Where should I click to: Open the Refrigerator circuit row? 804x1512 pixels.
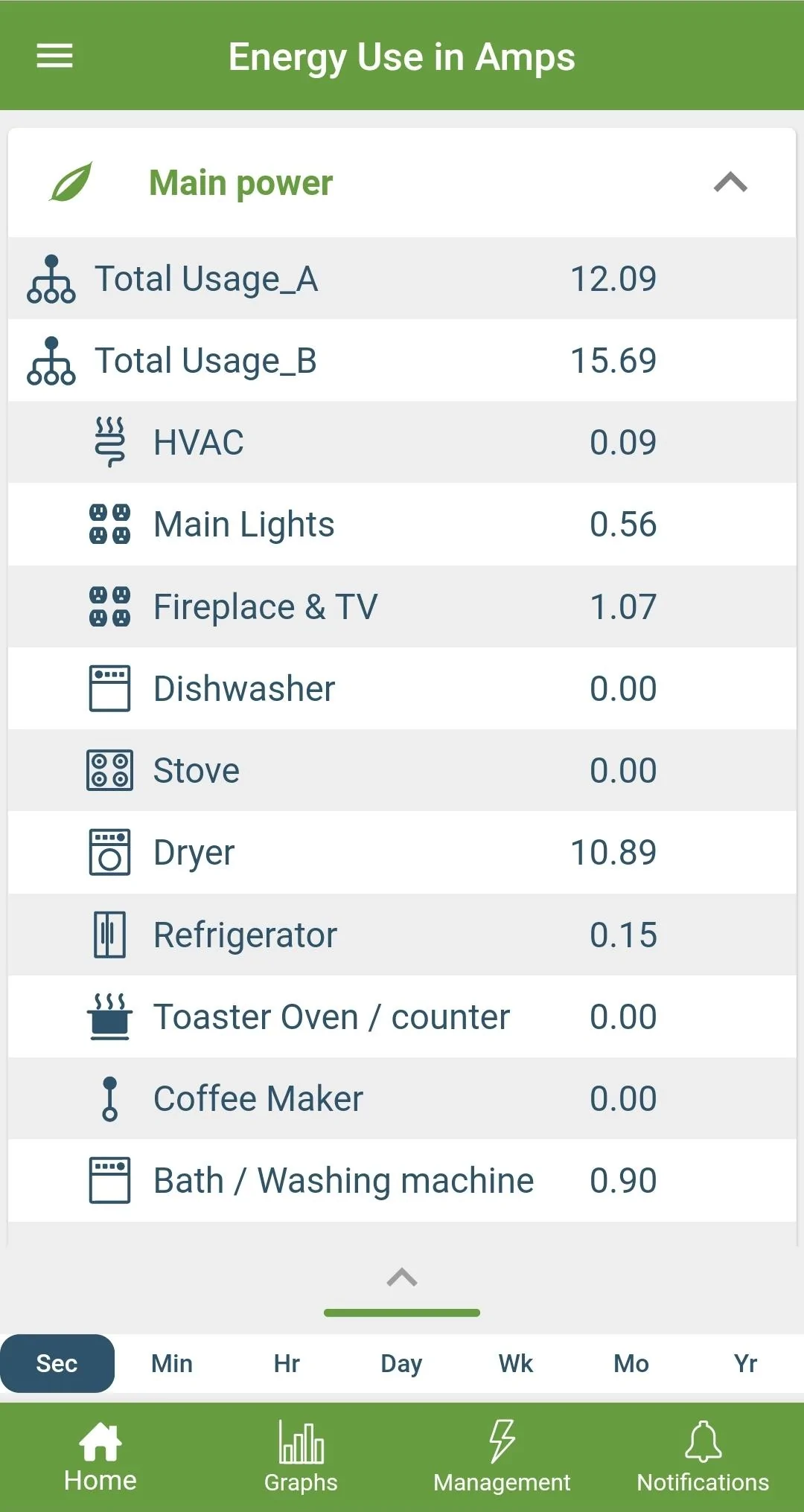tap(402, 935)
